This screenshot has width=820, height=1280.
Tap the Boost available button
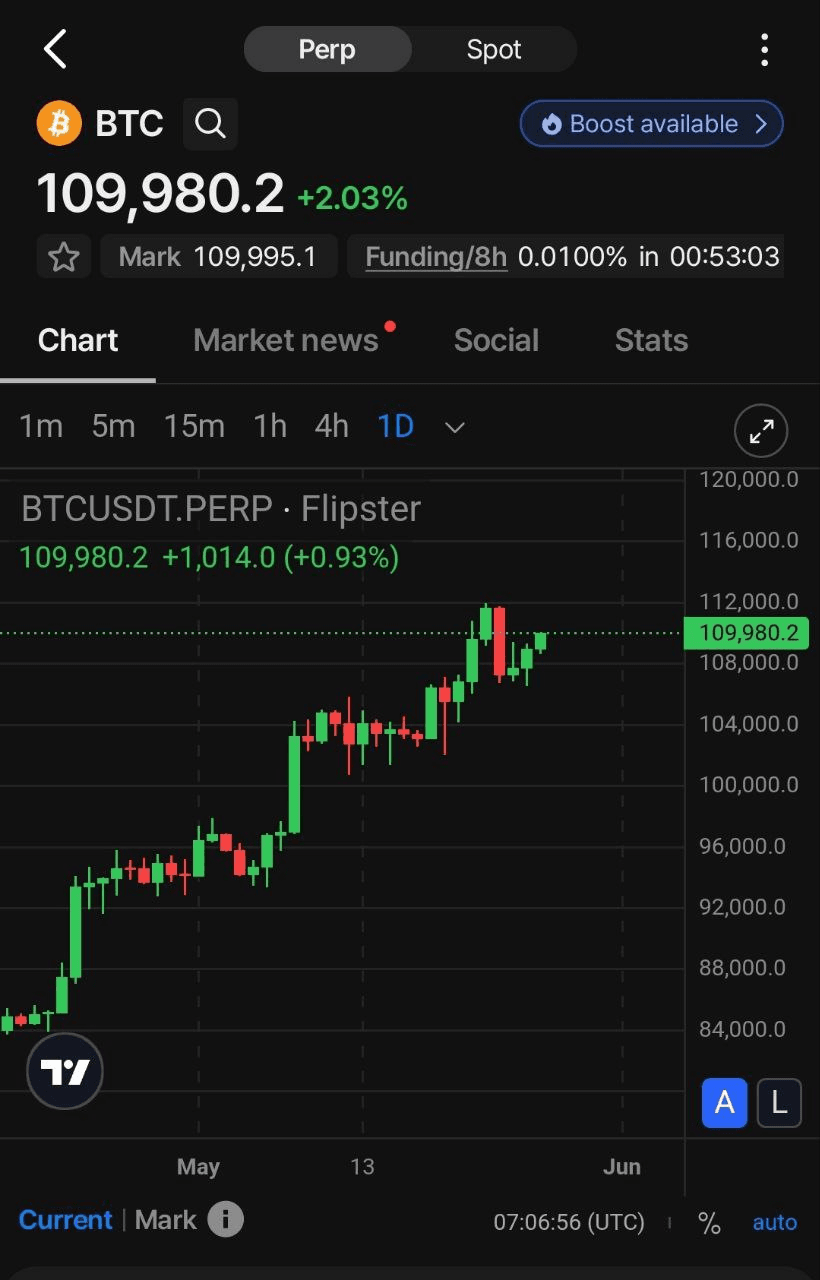(x=651, y=124)
